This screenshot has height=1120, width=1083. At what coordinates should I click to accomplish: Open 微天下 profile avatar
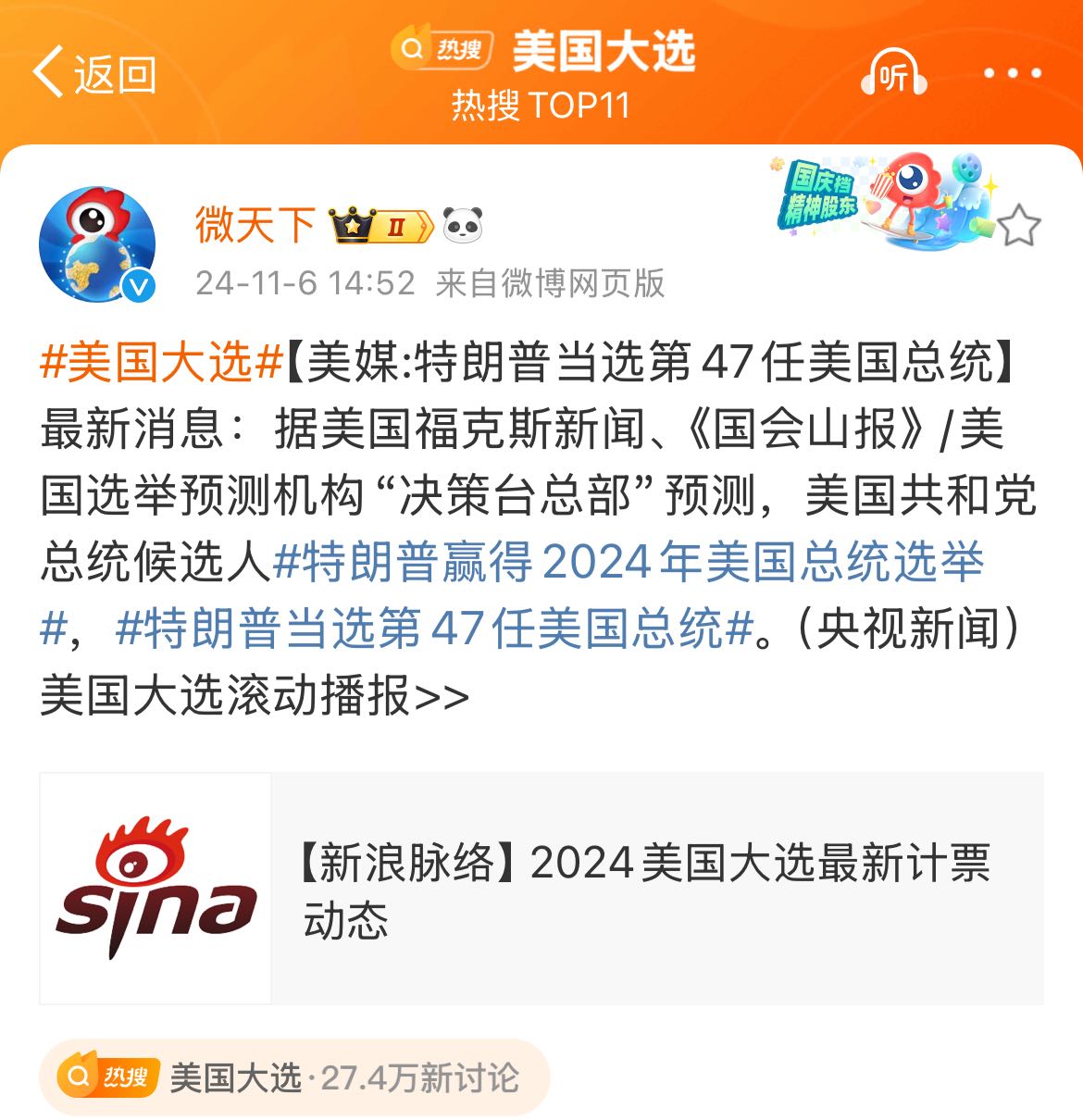97,243
